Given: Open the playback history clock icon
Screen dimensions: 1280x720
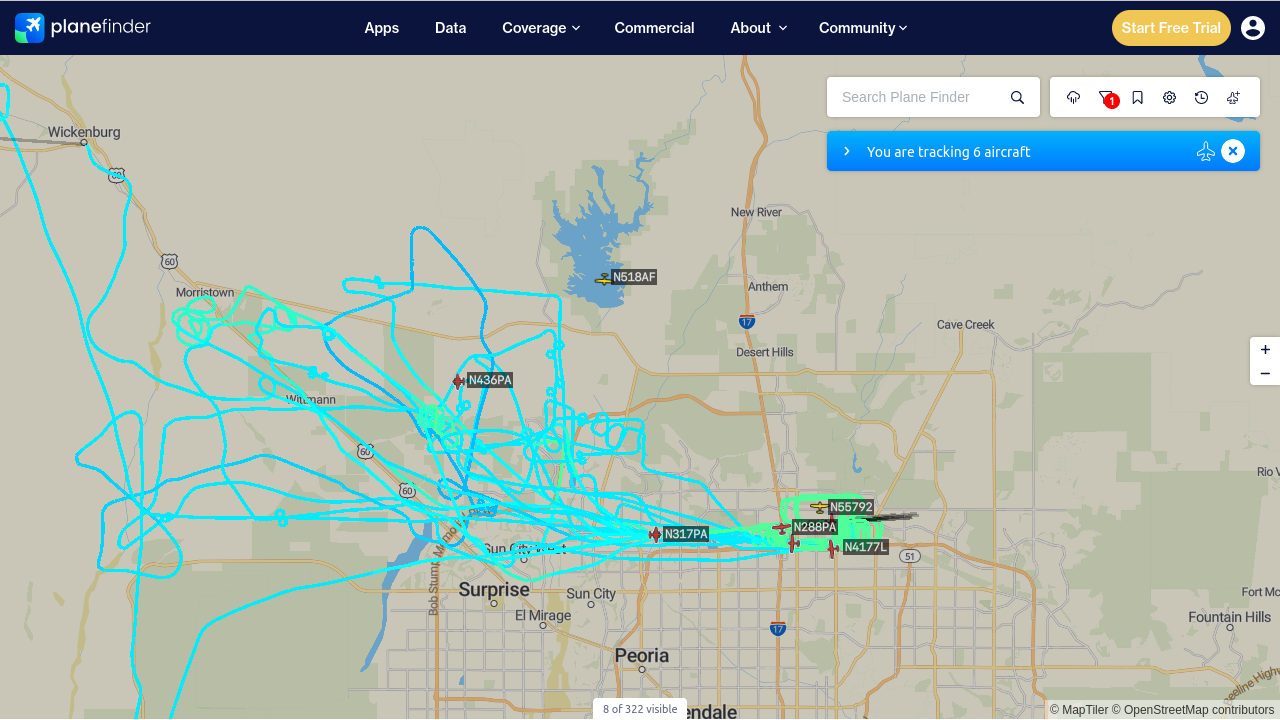Looking at the screenshot, I should tap(1202, 97).
